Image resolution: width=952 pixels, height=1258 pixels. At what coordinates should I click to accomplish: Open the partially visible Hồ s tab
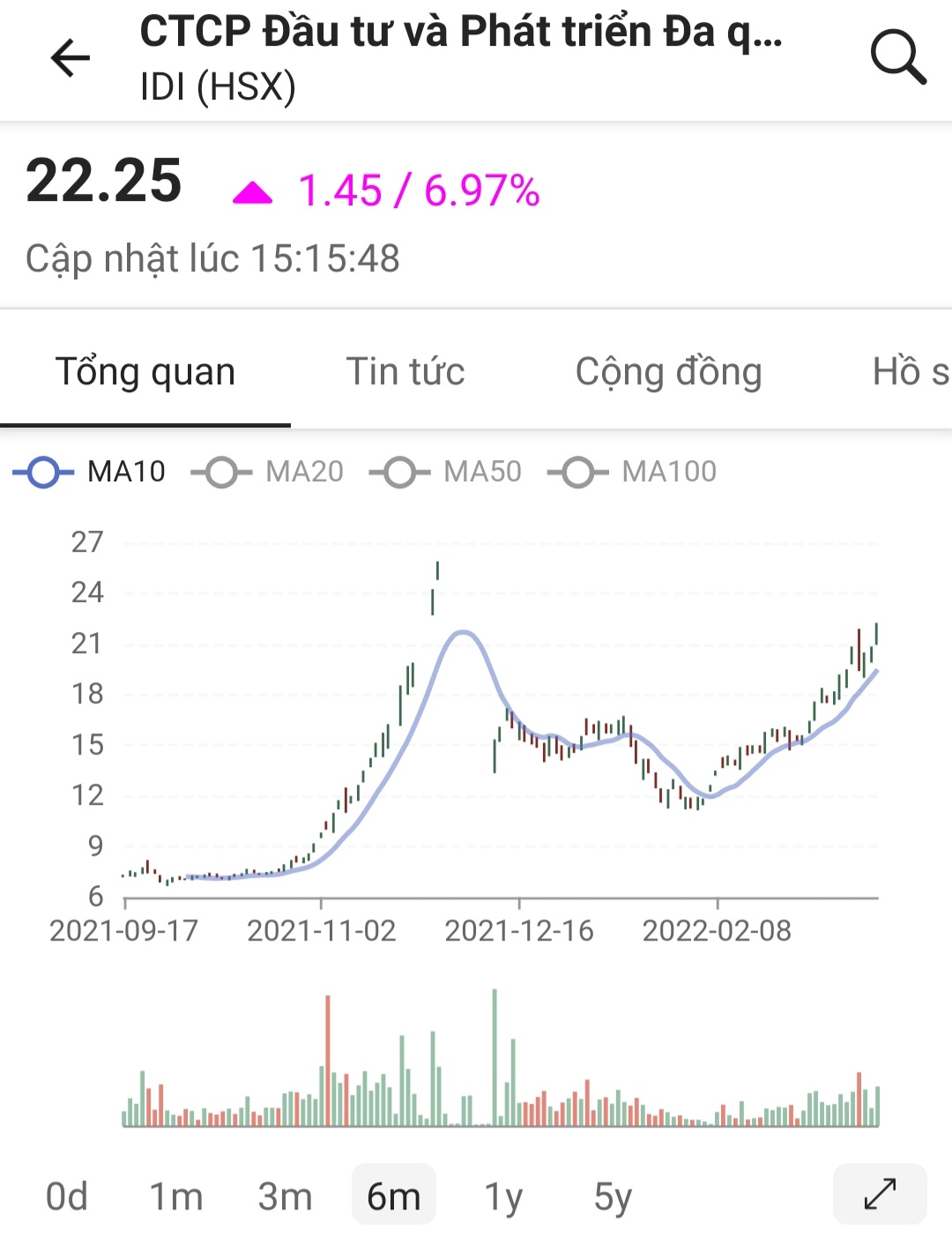pyautogui.click(x=910, y=371)
